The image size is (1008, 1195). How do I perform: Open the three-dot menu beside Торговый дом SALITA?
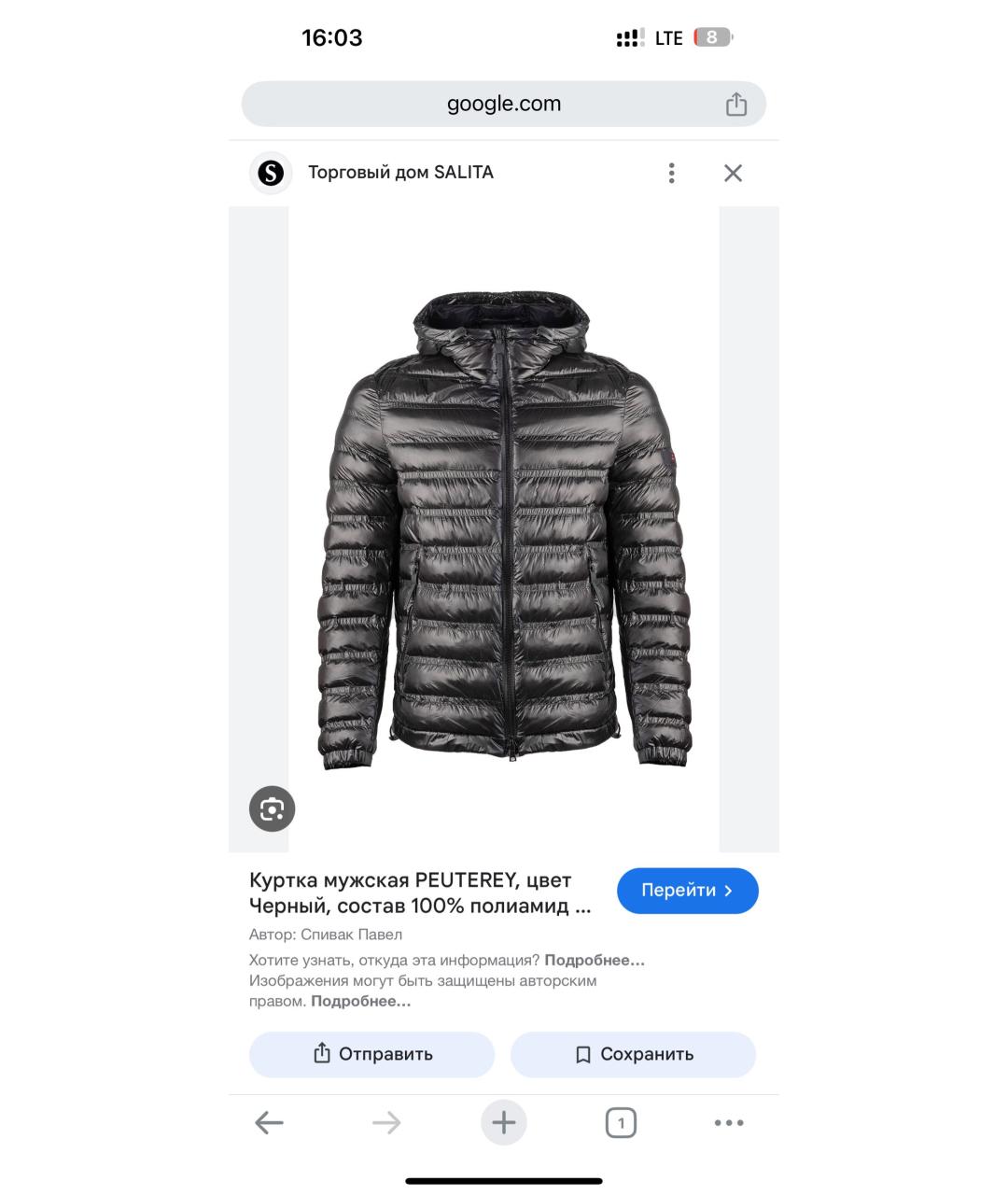(671, 173)
